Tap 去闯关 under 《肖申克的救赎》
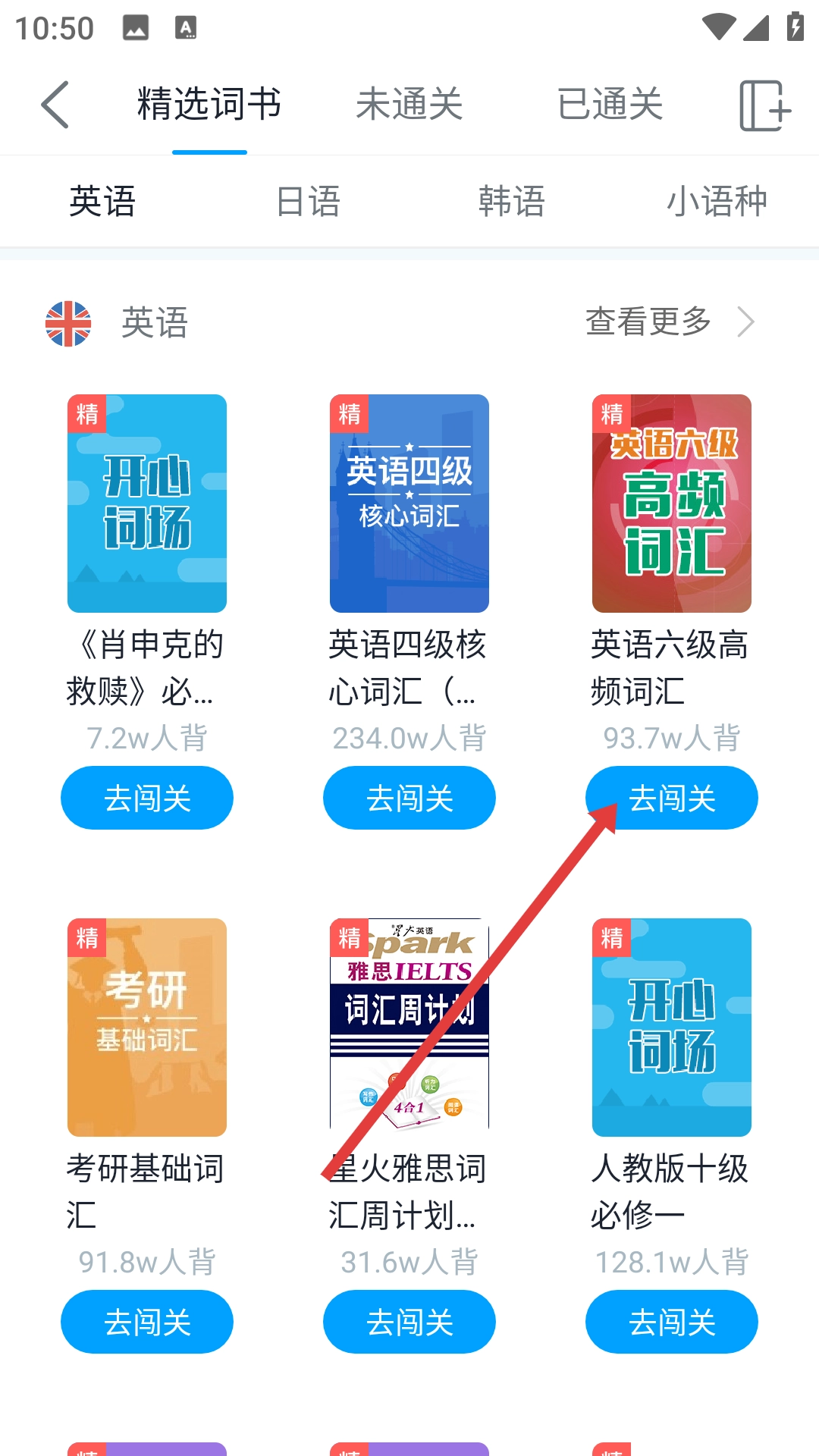Image resolution: width=819 pixels, height=1456 pixels. click(x=147, y=798)
